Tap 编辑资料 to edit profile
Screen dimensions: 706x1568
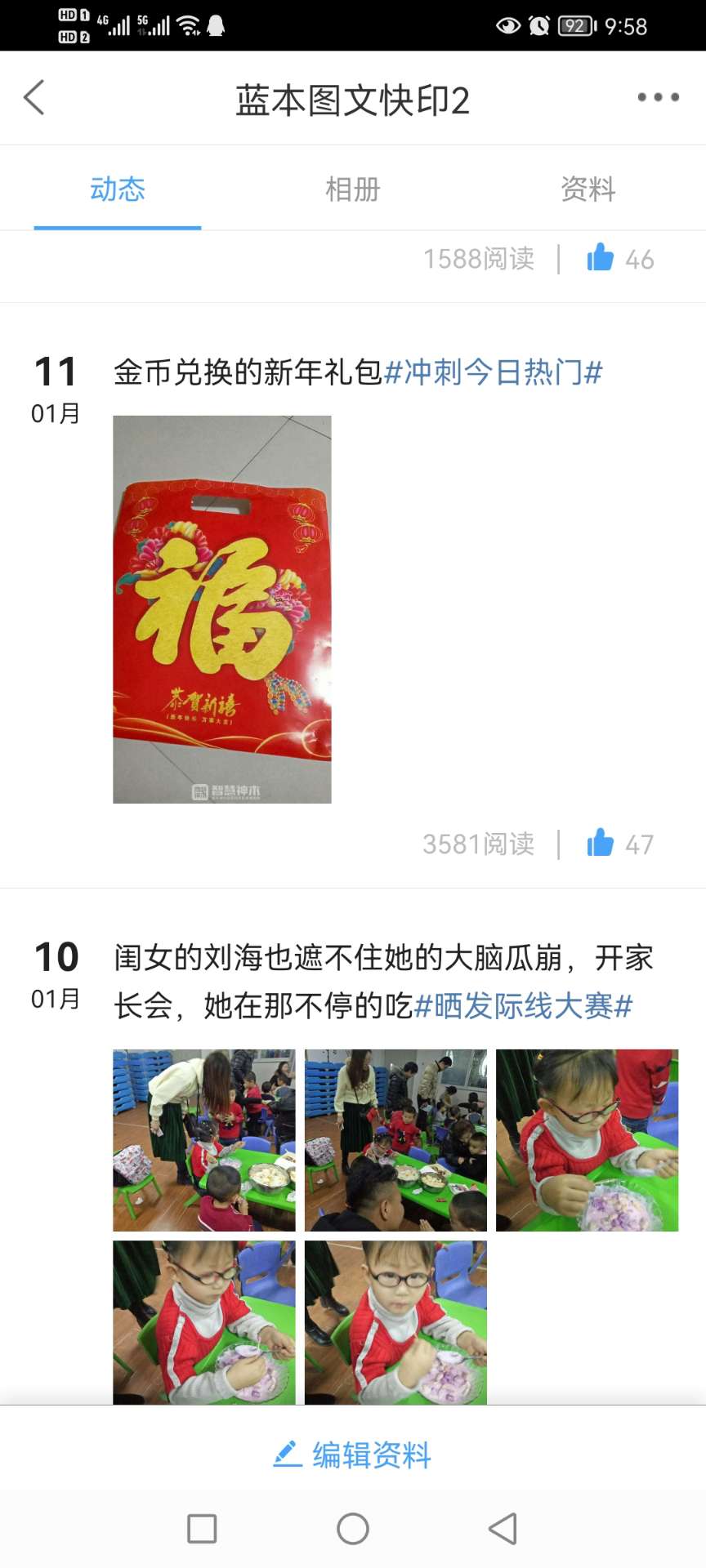[x=353, y=1454]
